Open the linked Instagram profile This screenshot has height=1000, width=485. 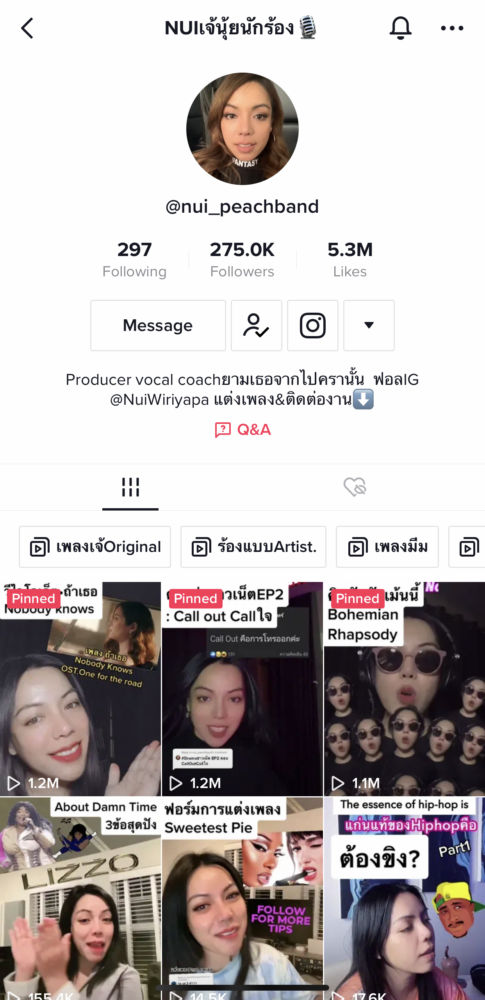coord(313,325)
